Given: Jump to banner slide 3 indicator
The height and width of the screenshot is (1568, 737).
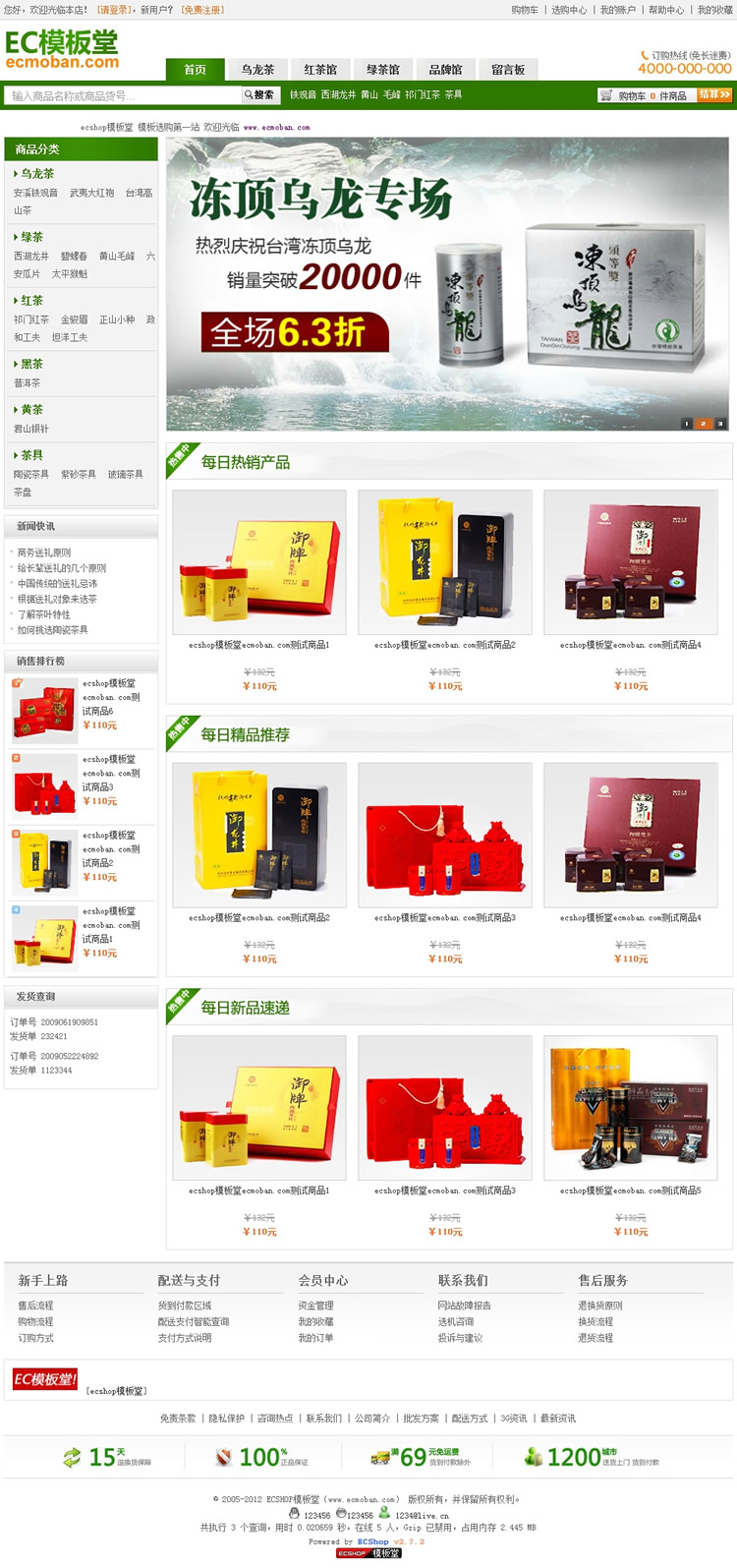Looking at the screenshot, I should 720,424.
